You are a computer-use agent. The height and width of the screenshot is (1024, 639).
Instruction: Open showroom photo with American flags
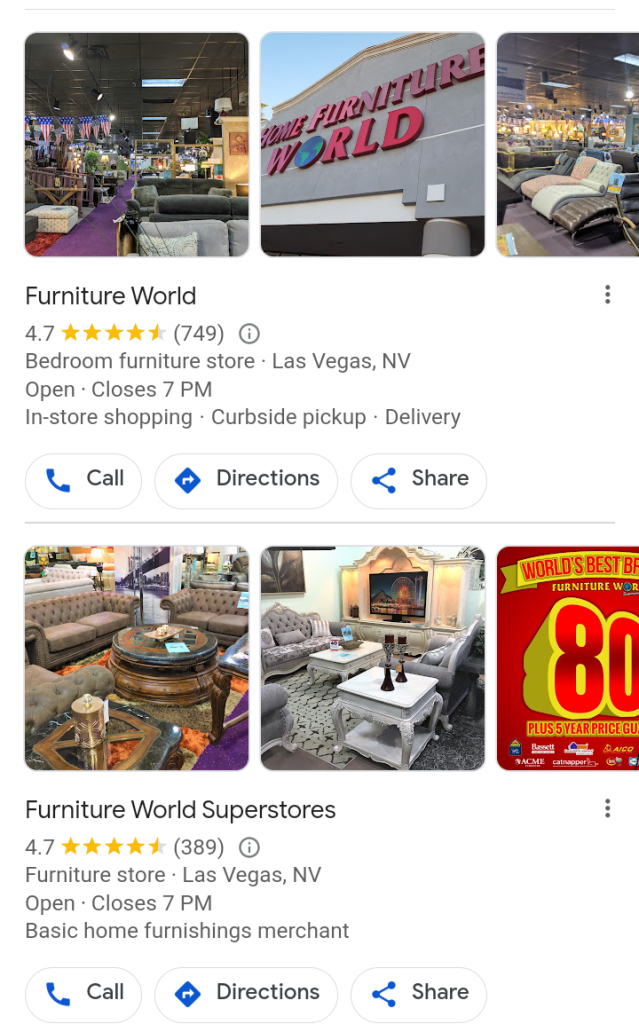136,144
